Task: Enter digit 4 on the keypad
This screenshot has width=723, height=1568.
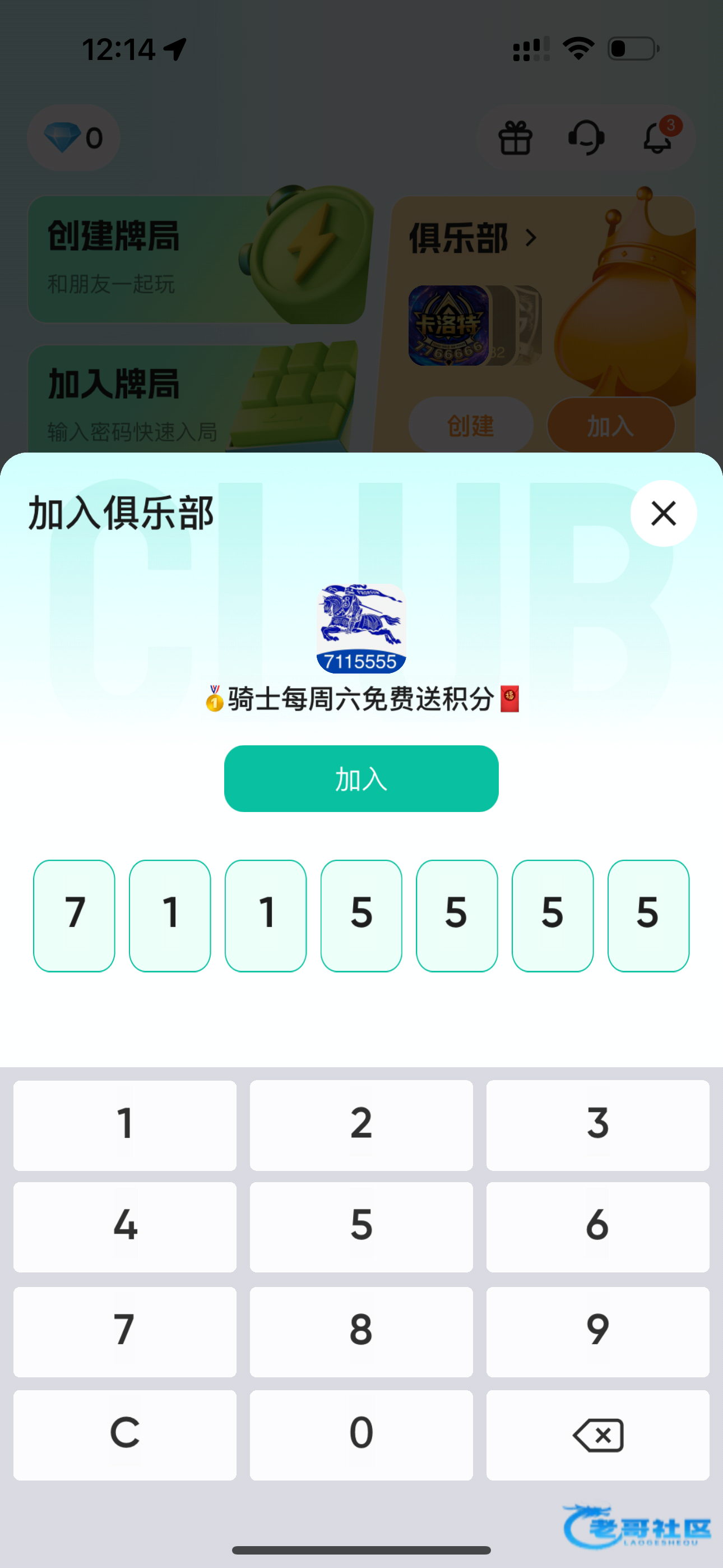Action: 125,1227
